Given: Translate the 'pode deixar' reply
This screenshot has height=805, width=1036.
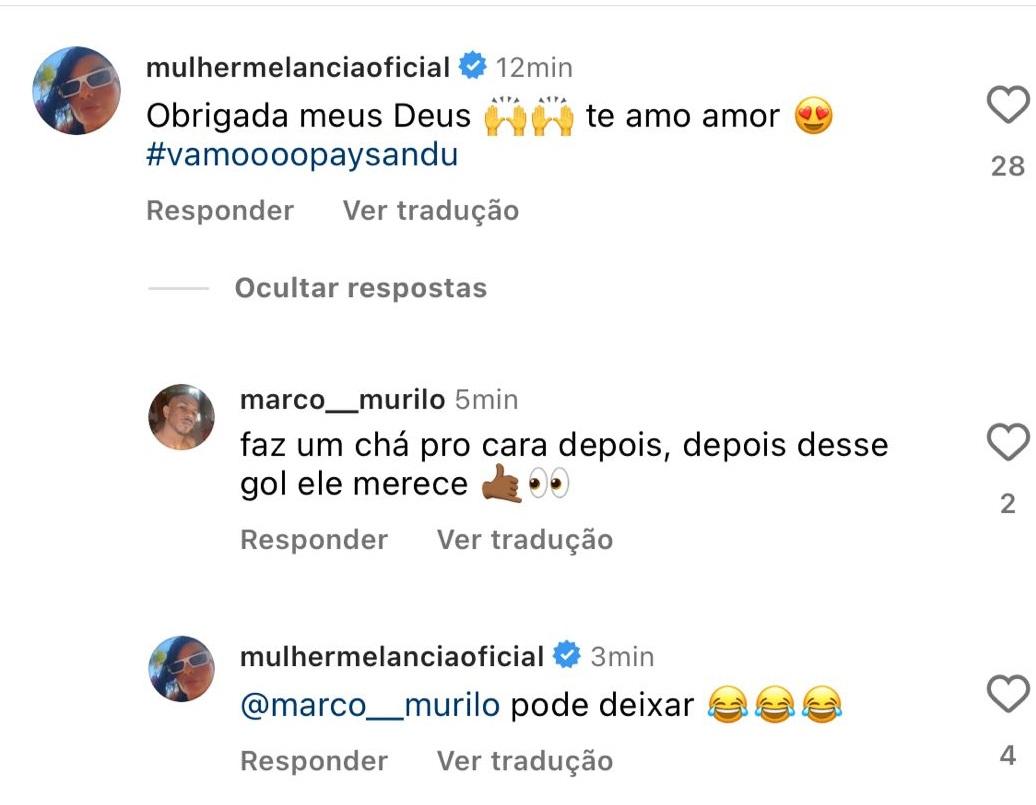Looking at the screenshot, I should 524,761.
